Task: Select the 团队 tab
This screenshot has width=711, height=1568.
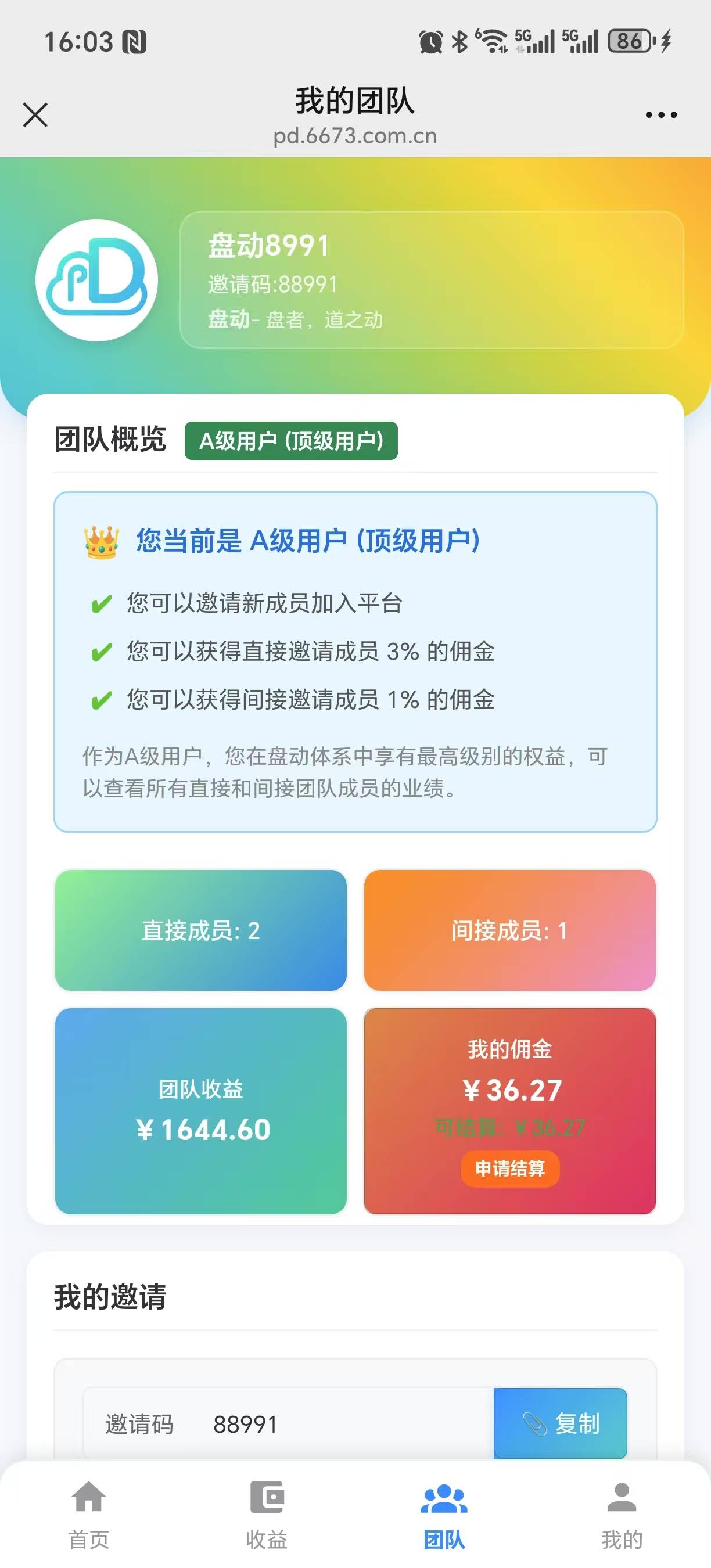Action: [444, 1515]
